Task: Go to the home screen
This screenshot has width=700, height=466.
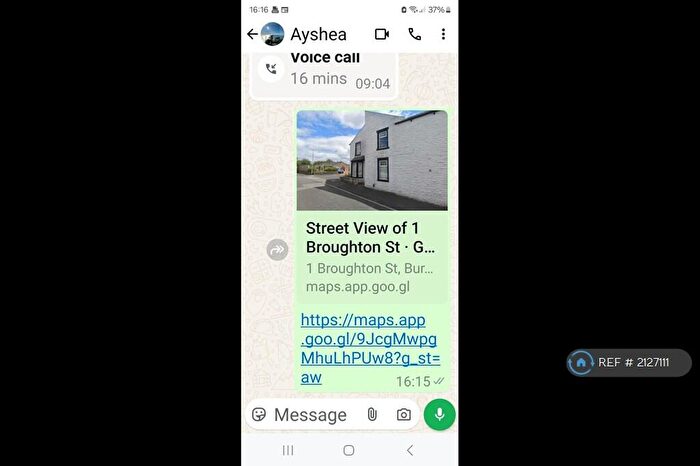Action: click(348, 451)
